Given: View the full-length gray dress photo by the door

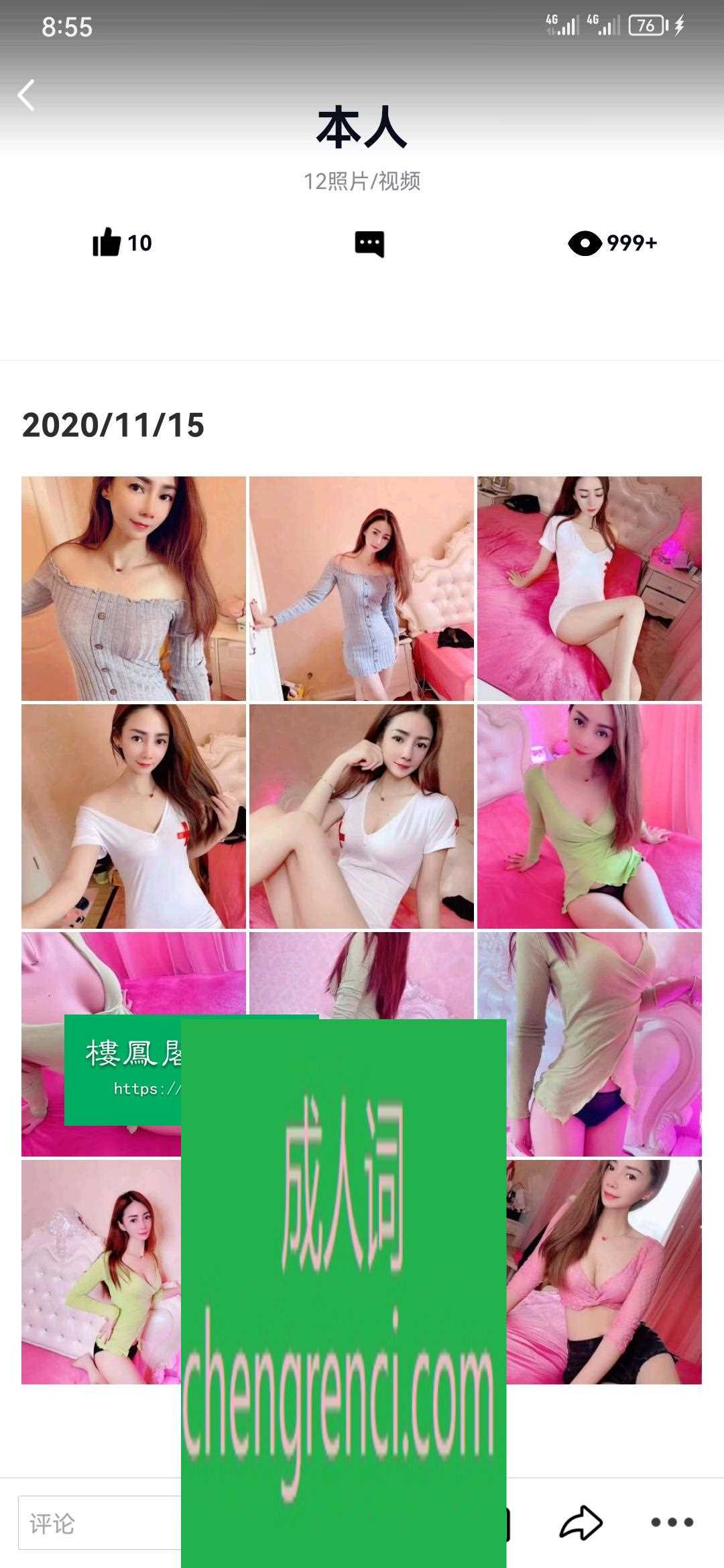Looking at the screenshot, I should pyautogui.click(x=361, y=588).
